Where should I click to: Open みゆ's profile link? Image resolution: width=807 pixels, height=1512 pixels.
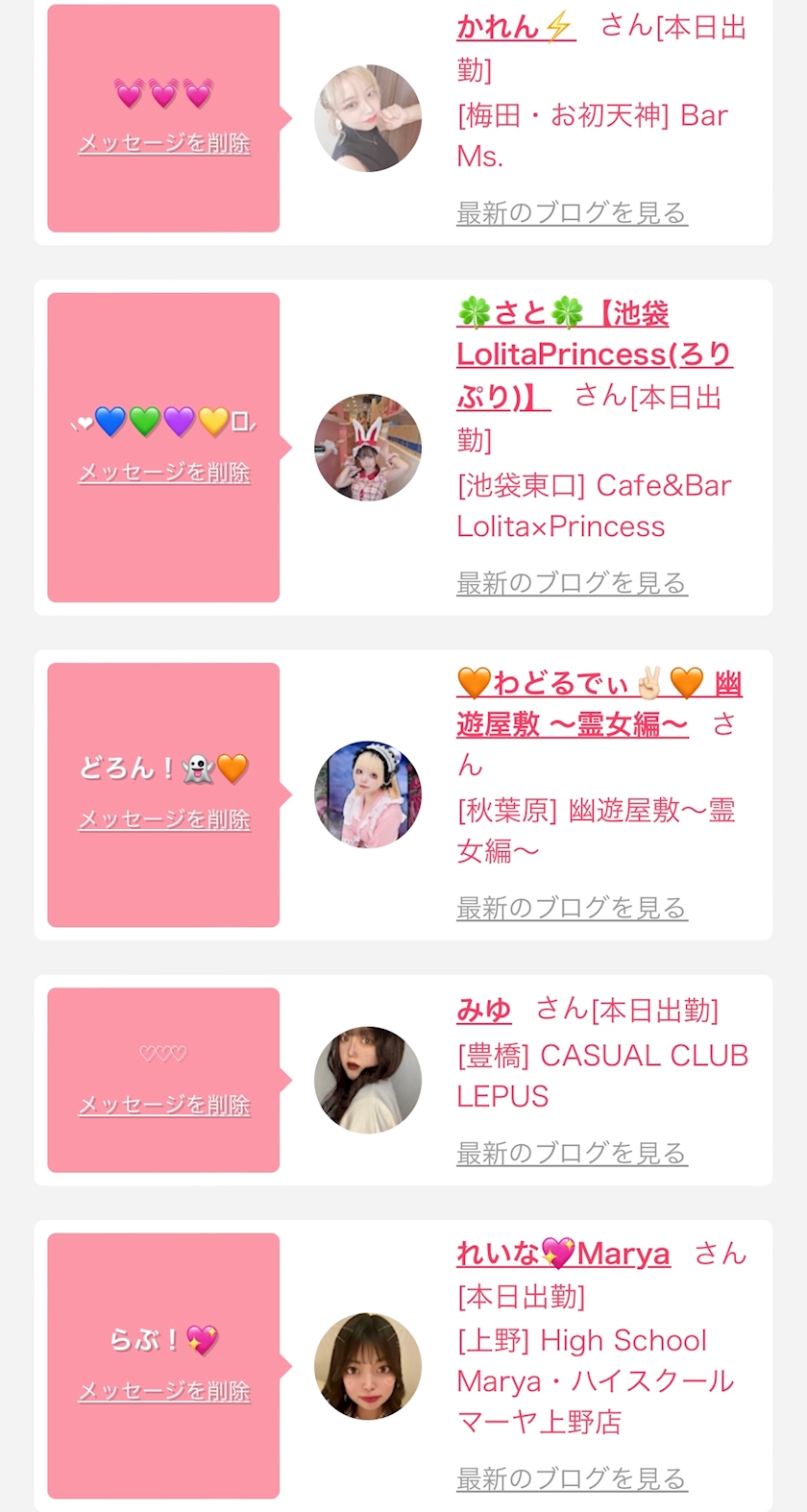click(484, 1011)
